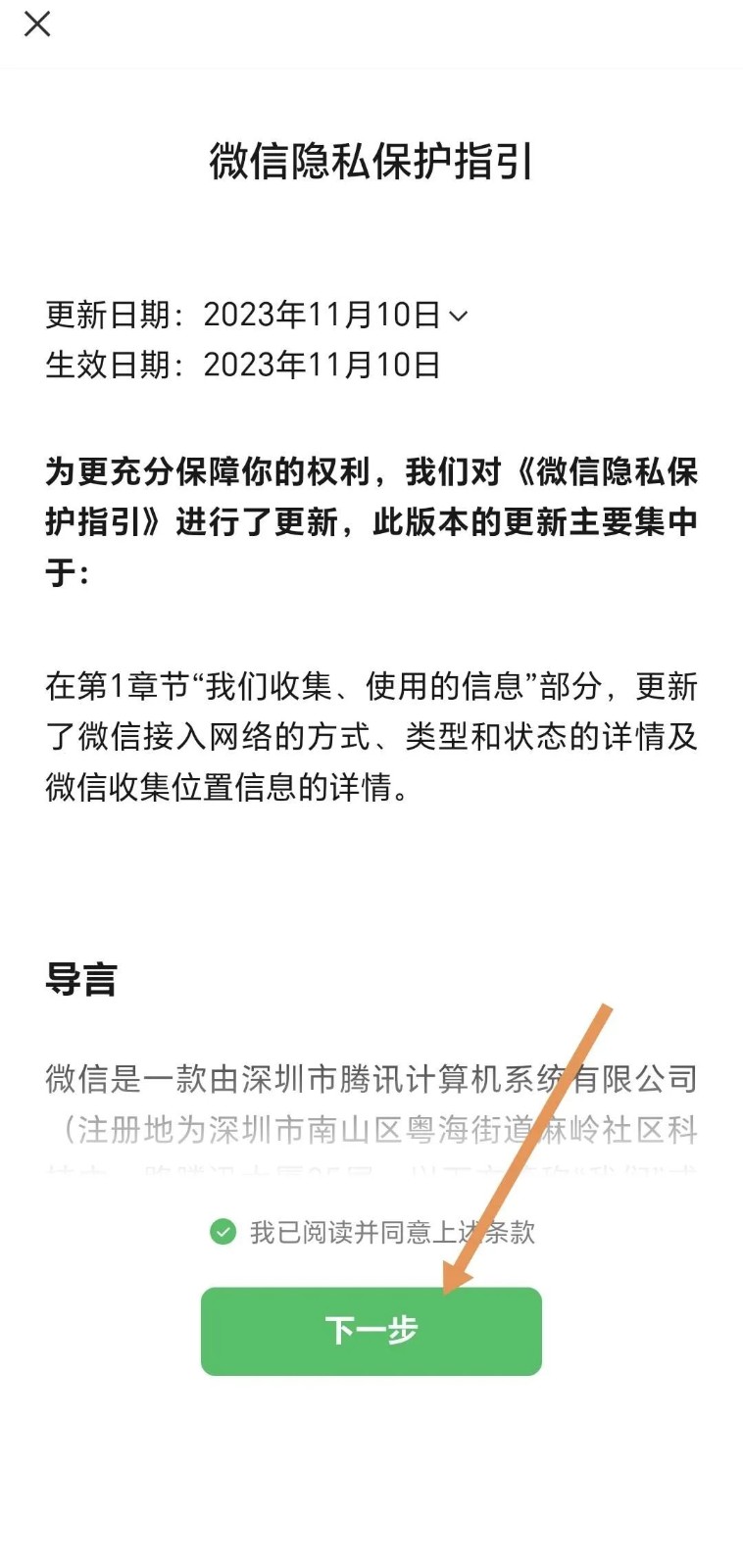Screen dimensions: 743x1568
Task: Expand the update date dropdown
Action: 457,316
